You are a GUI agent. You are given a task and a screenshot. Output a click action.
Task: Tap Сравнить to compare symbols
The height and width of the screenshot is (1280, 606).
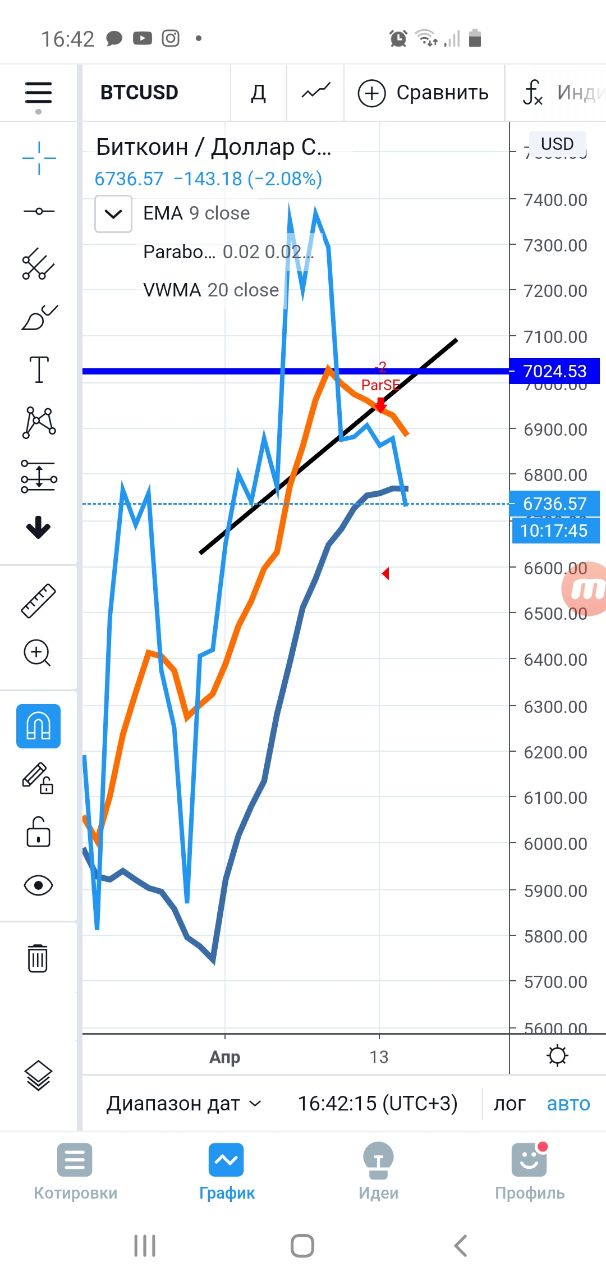pyautogui.click(x=424, y=93)
